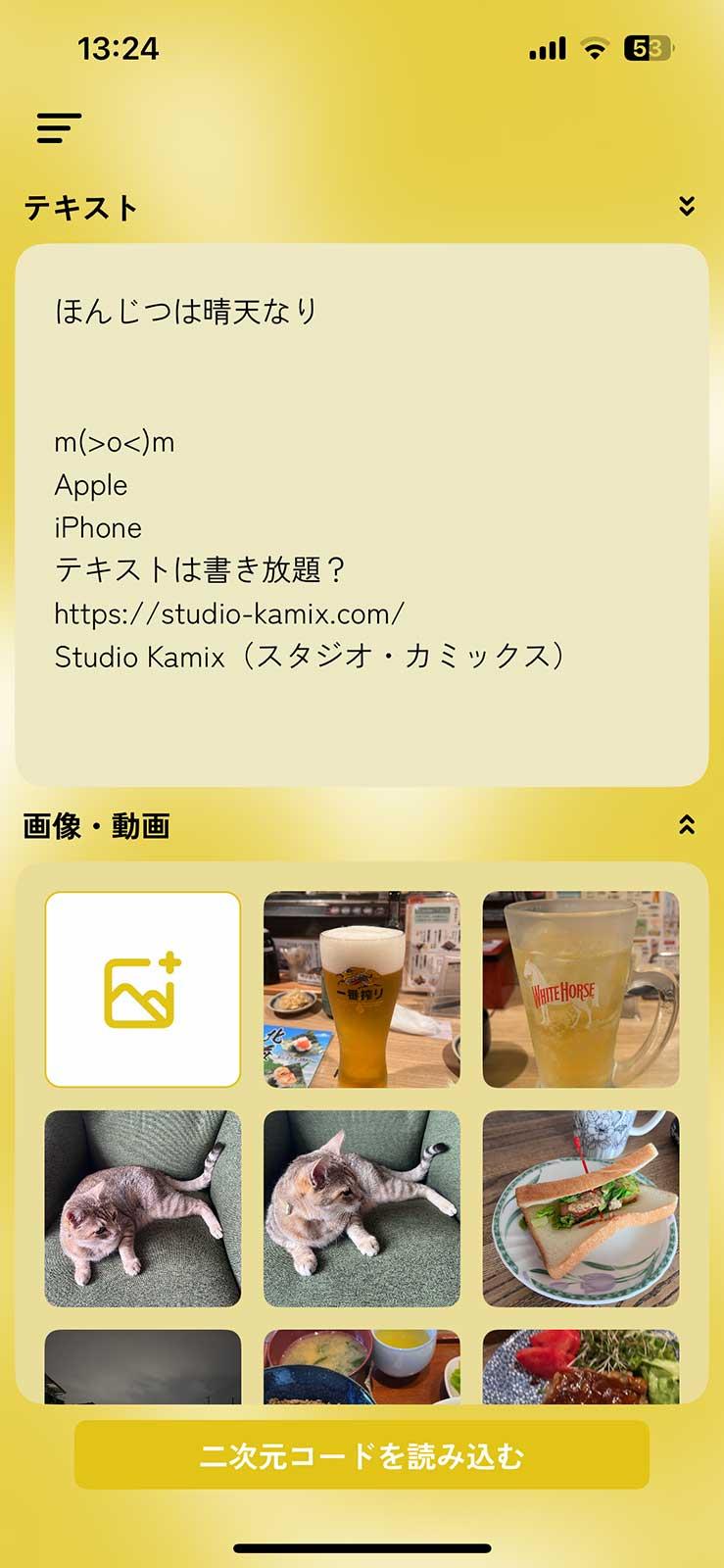This screenshot has width=724, height=1568.
Task: Tap 二次元コードを読み込む button
Action: tap(362, 1455)
